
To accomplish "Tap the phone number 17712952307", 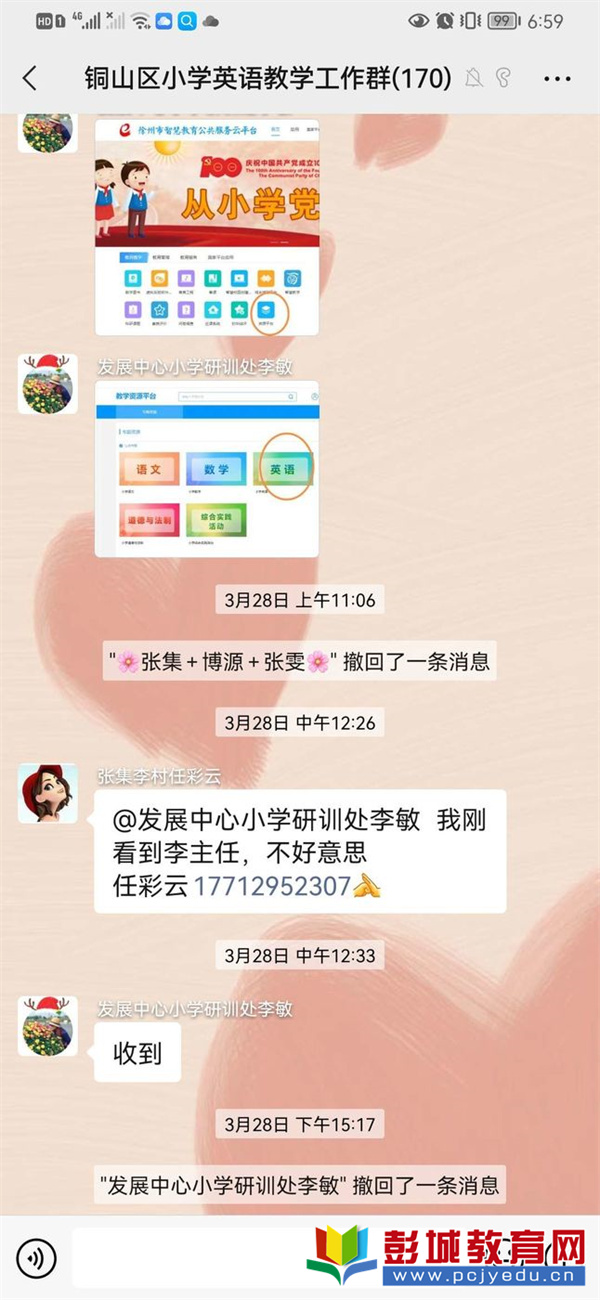I will point(272,886).
